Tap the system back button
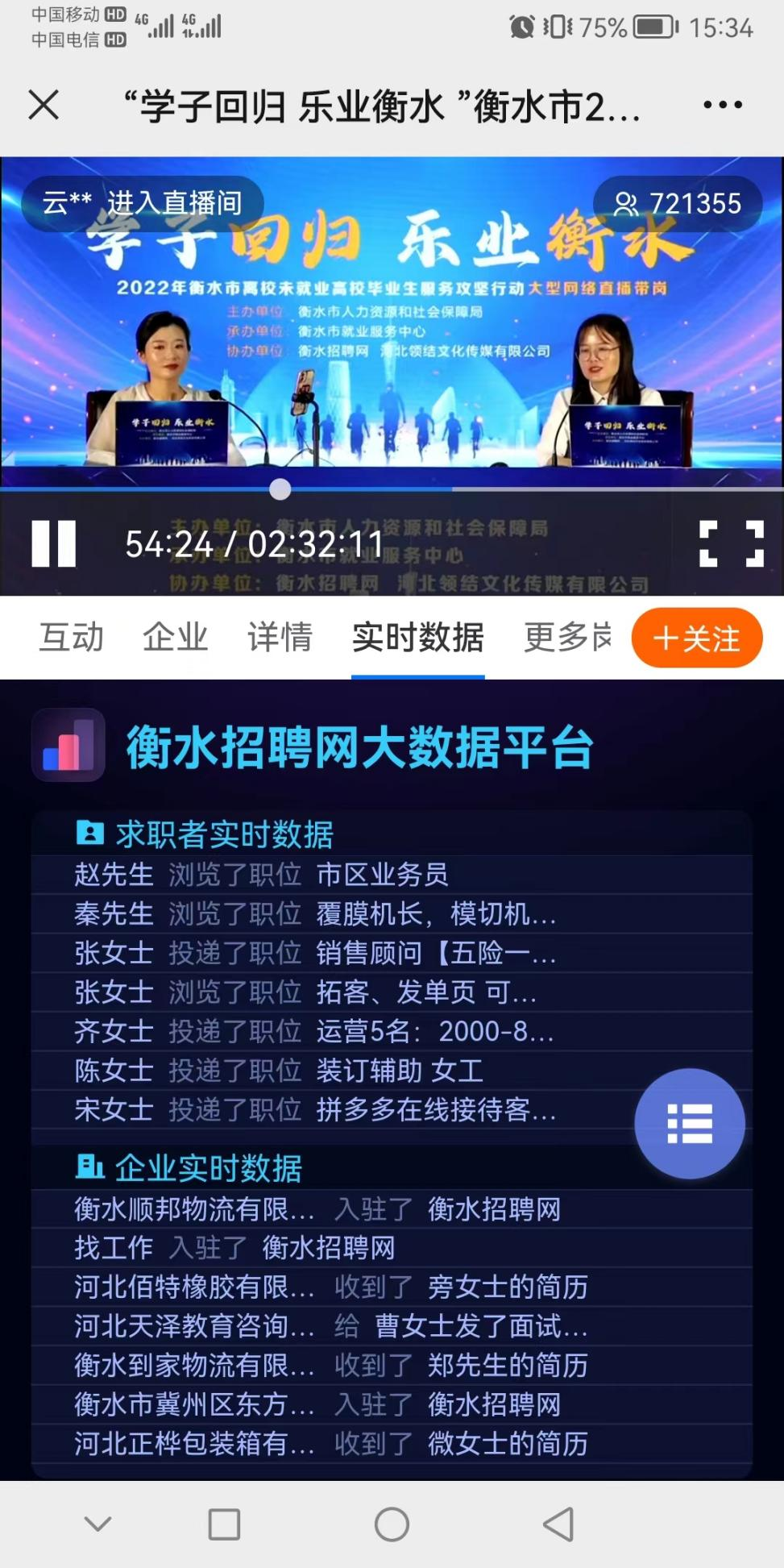This screenshot has width=784, height=1568. click(558, 1524)
